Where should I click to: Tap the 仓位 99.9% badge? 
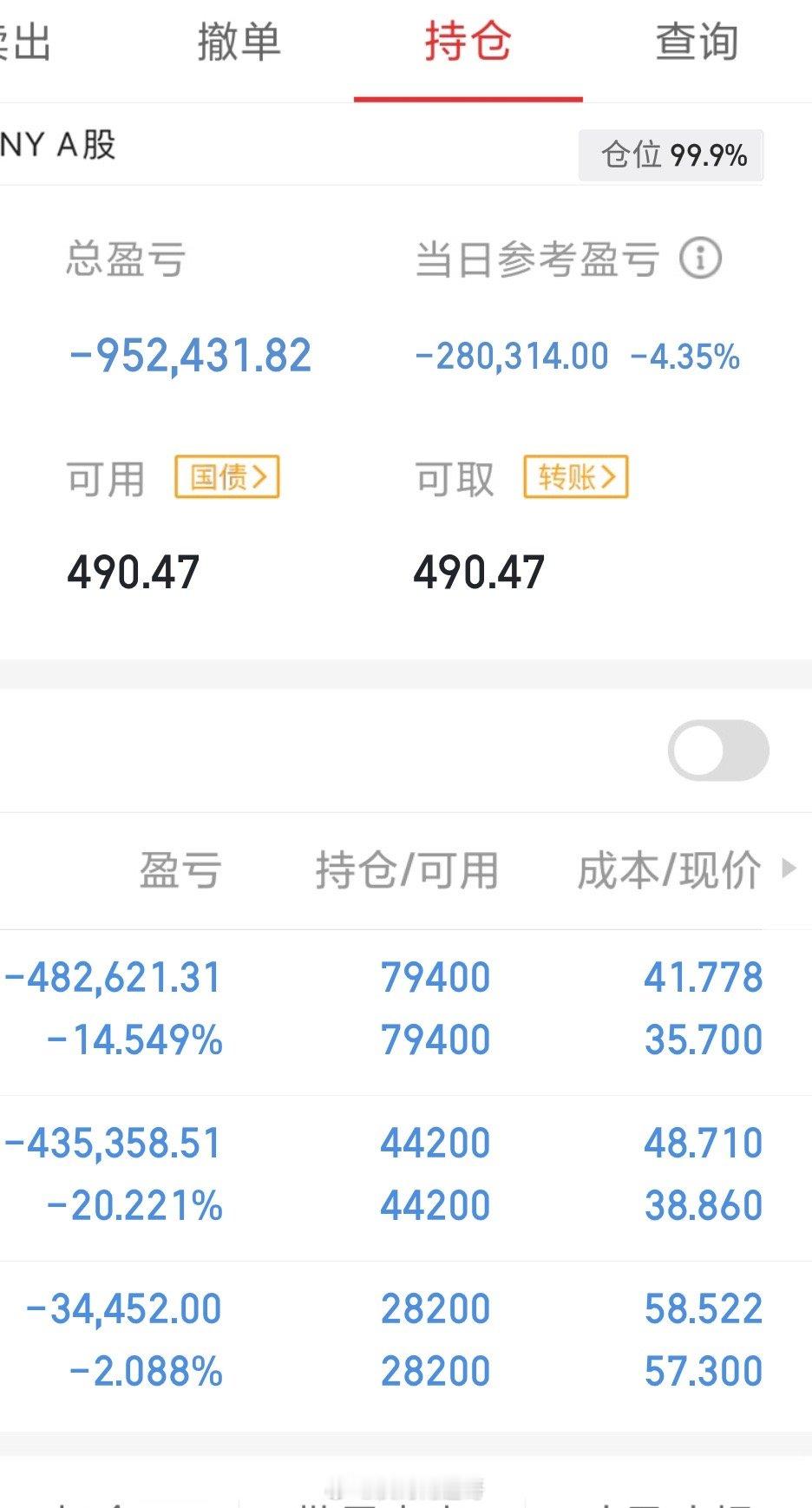click(x=670, y=155)
